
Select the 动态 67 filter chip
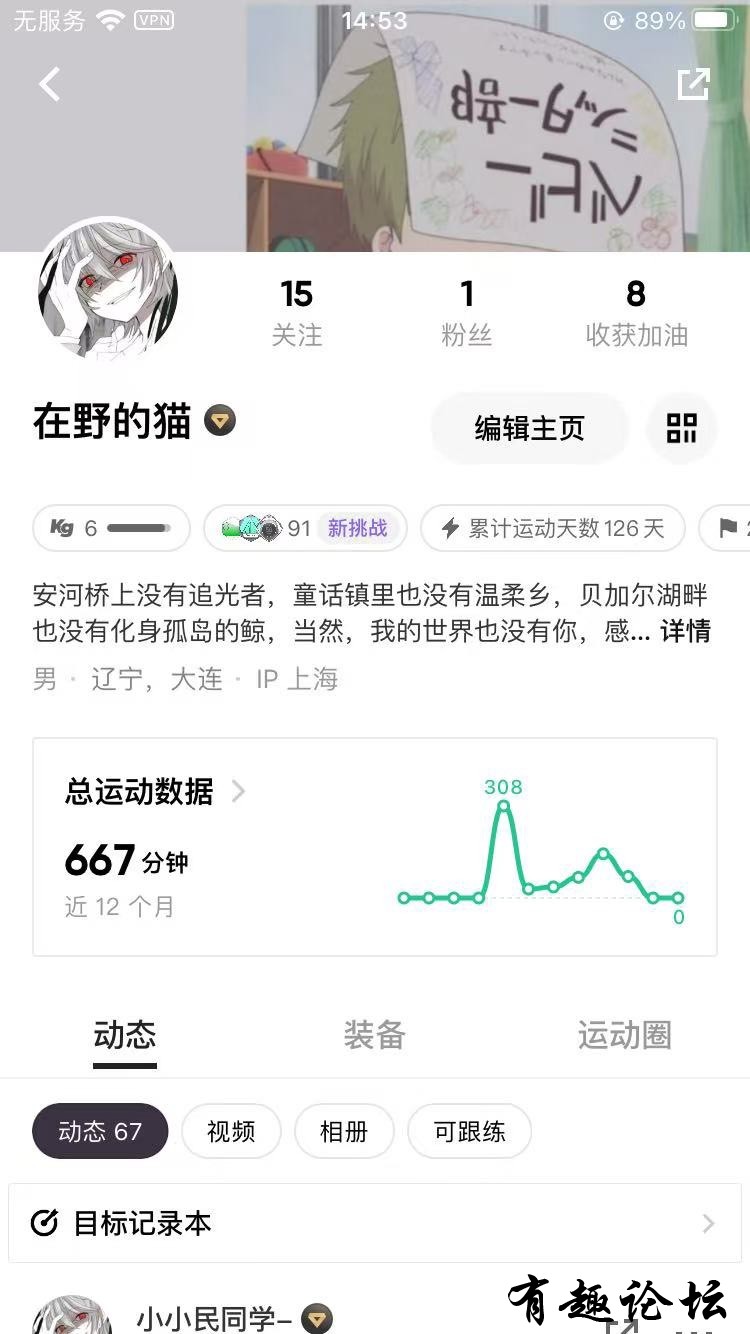[100, 1131]
